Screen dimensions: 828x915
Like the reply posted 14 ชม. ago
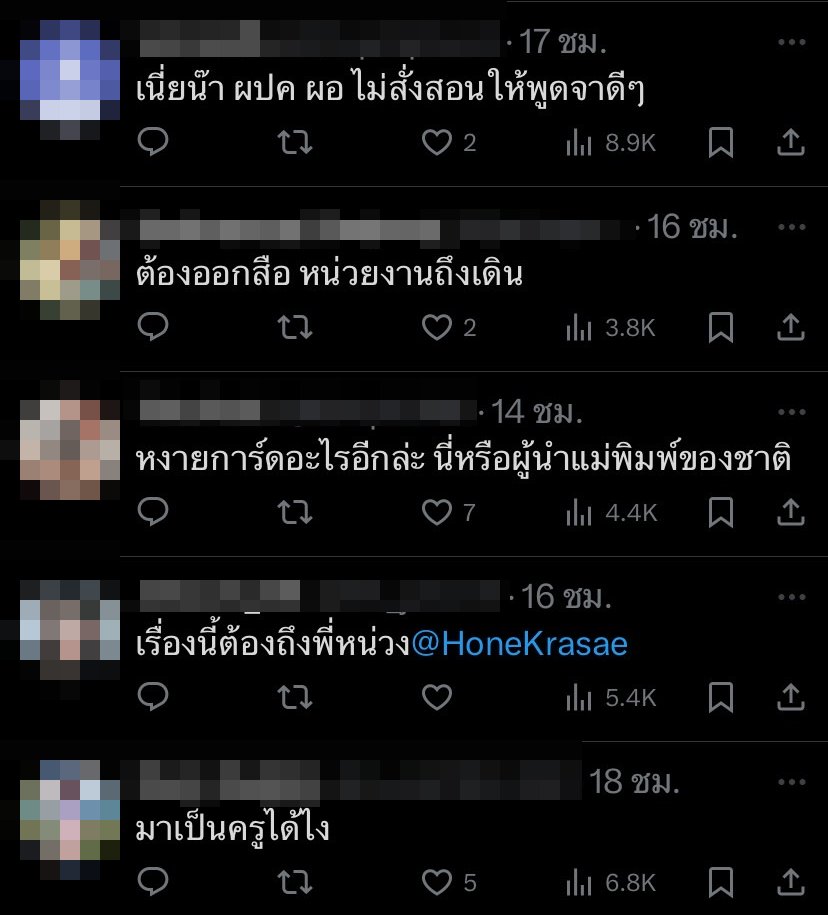point(436,513)
